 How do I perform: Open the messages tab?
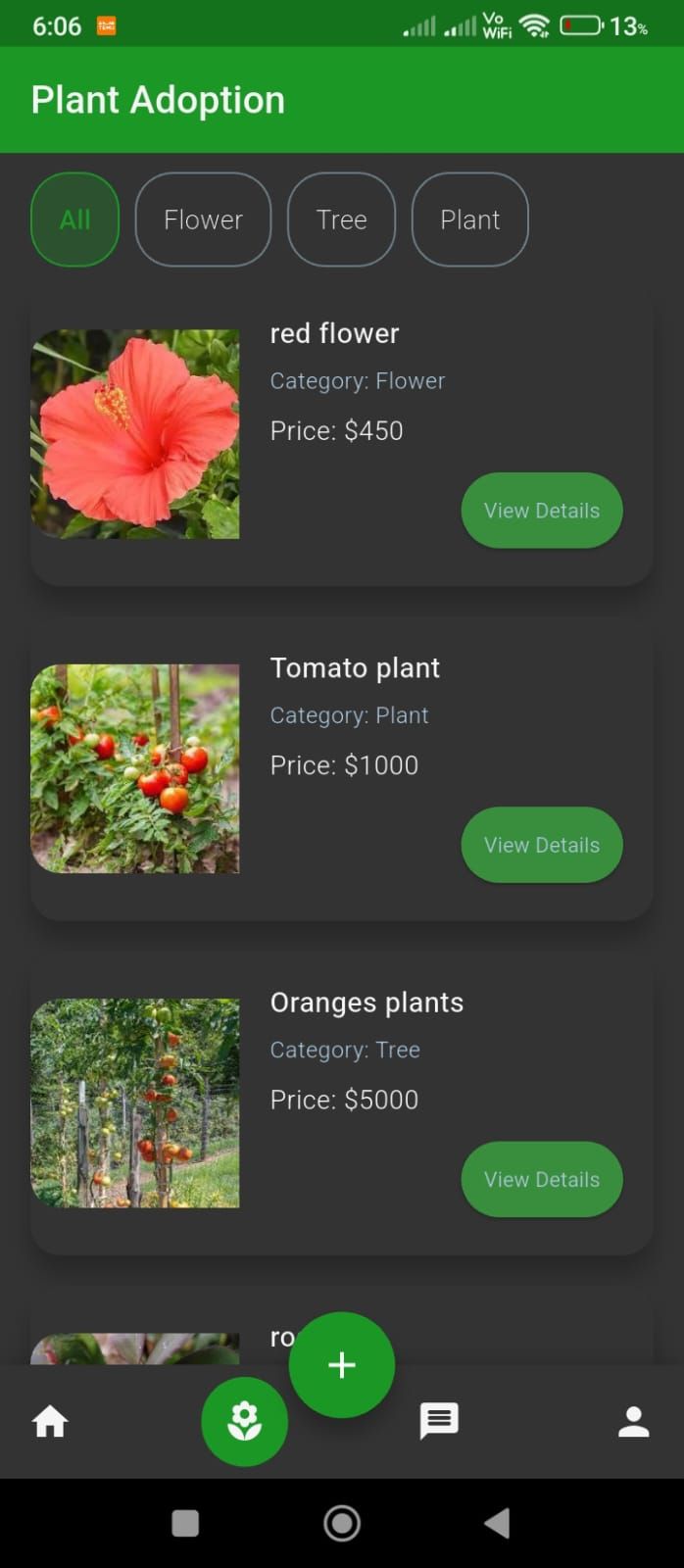439,1421
